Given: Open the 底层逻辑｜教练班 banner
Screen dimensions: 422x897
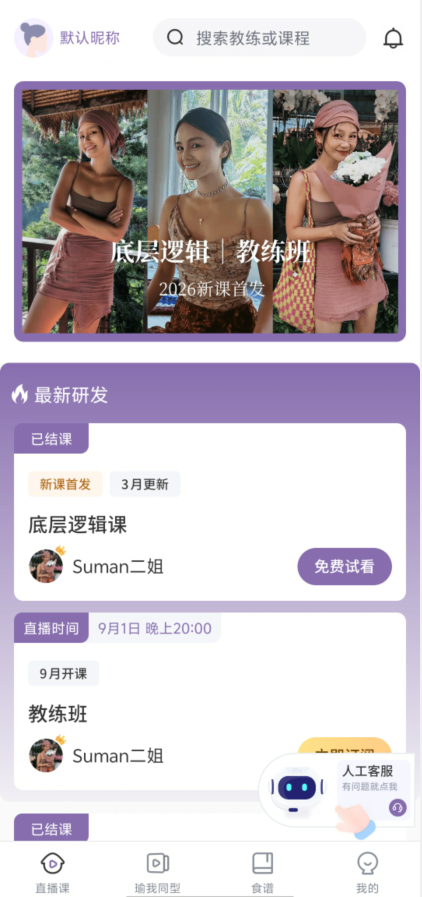Looking at the screenshot, I should (x=210, y=211).
